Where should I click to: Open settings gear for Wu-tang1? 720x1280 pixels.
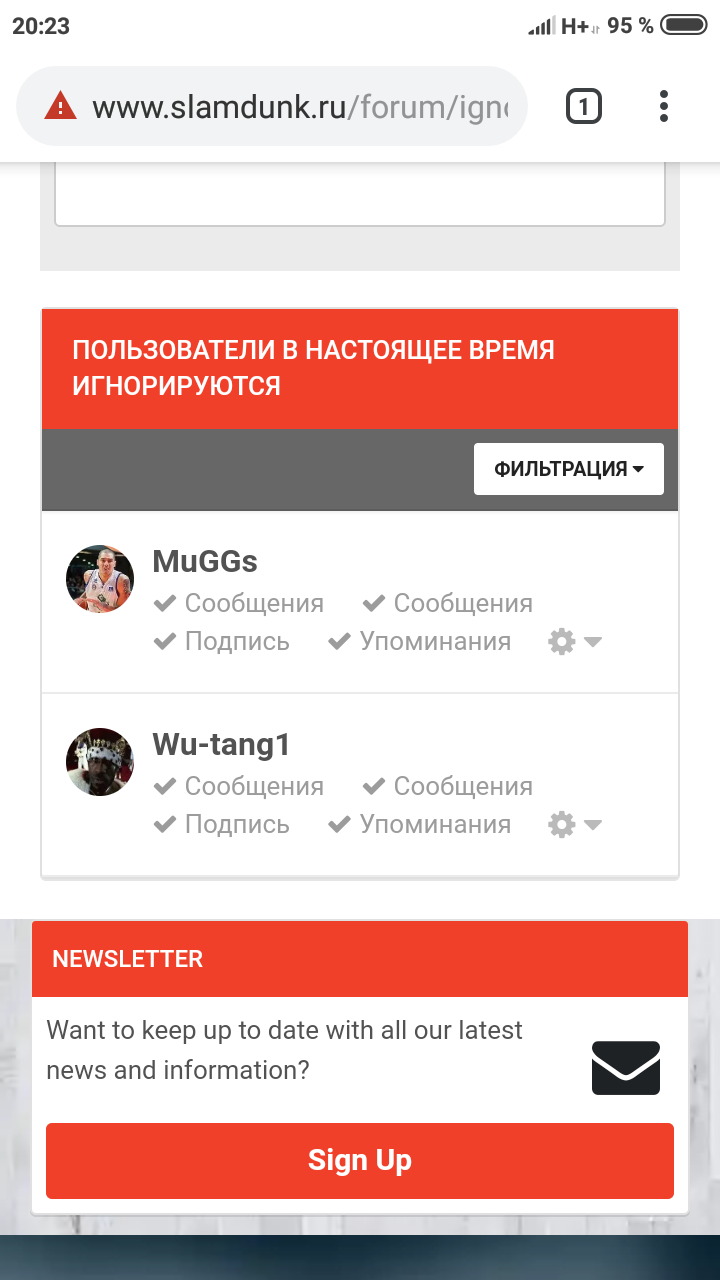(x=575, y=825)
